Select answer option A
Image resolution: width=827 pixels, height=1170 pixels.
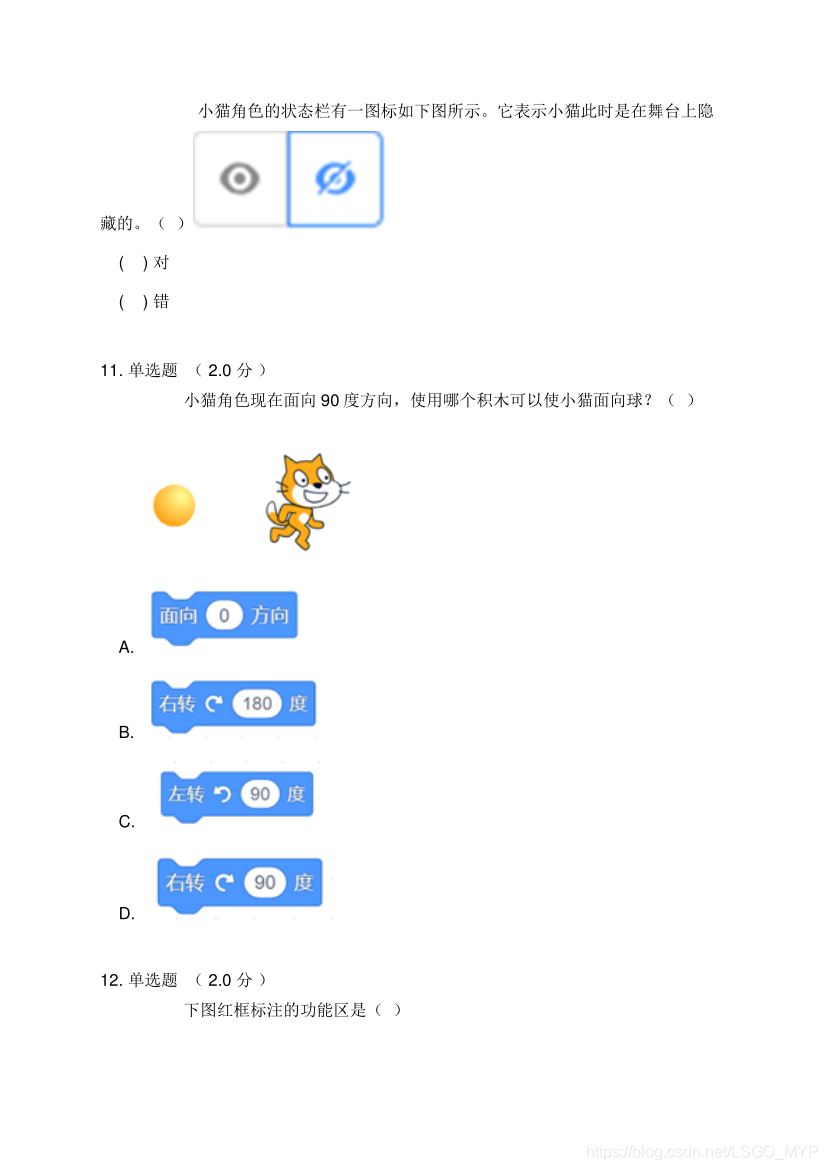point(126,647)
